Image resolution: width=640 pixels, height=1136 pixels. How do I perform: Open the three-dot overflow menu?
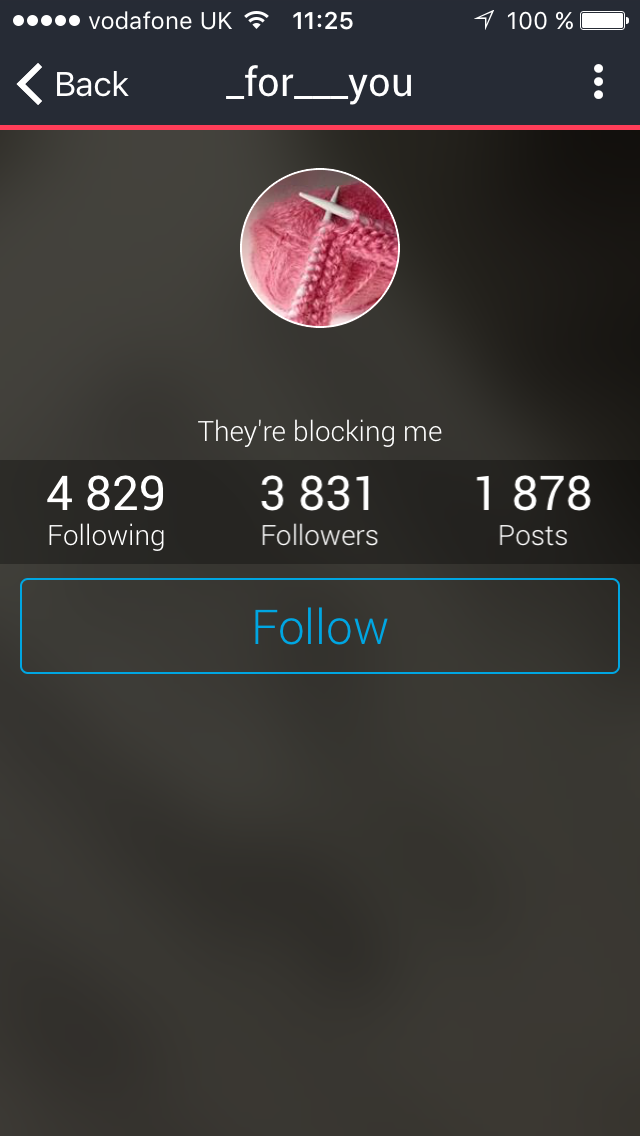598,82
